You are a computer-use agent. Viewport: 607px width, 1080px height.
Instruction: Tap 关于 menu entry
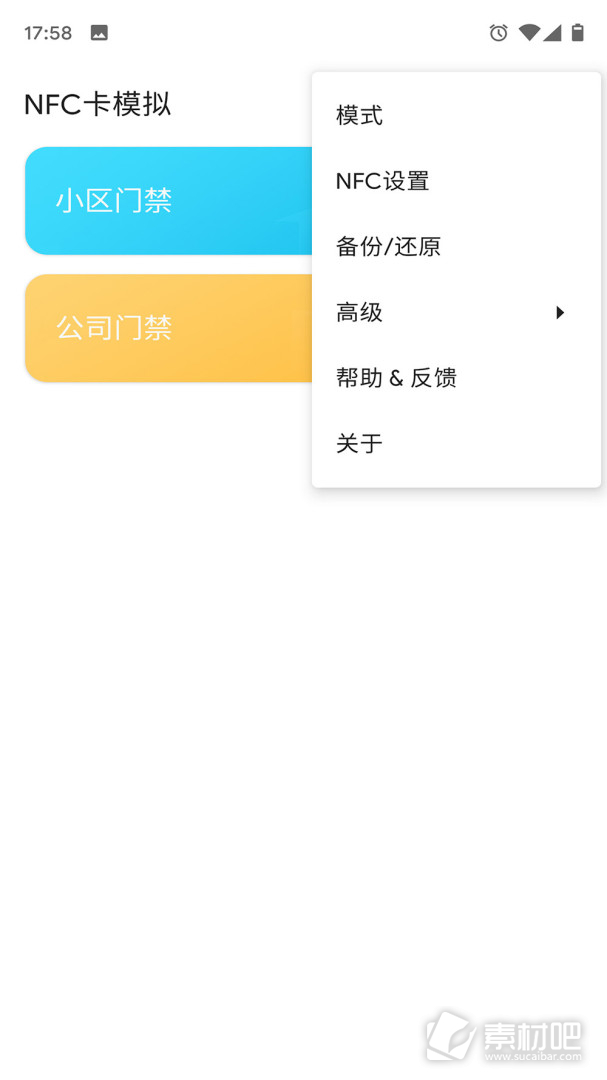coord(456,443)
